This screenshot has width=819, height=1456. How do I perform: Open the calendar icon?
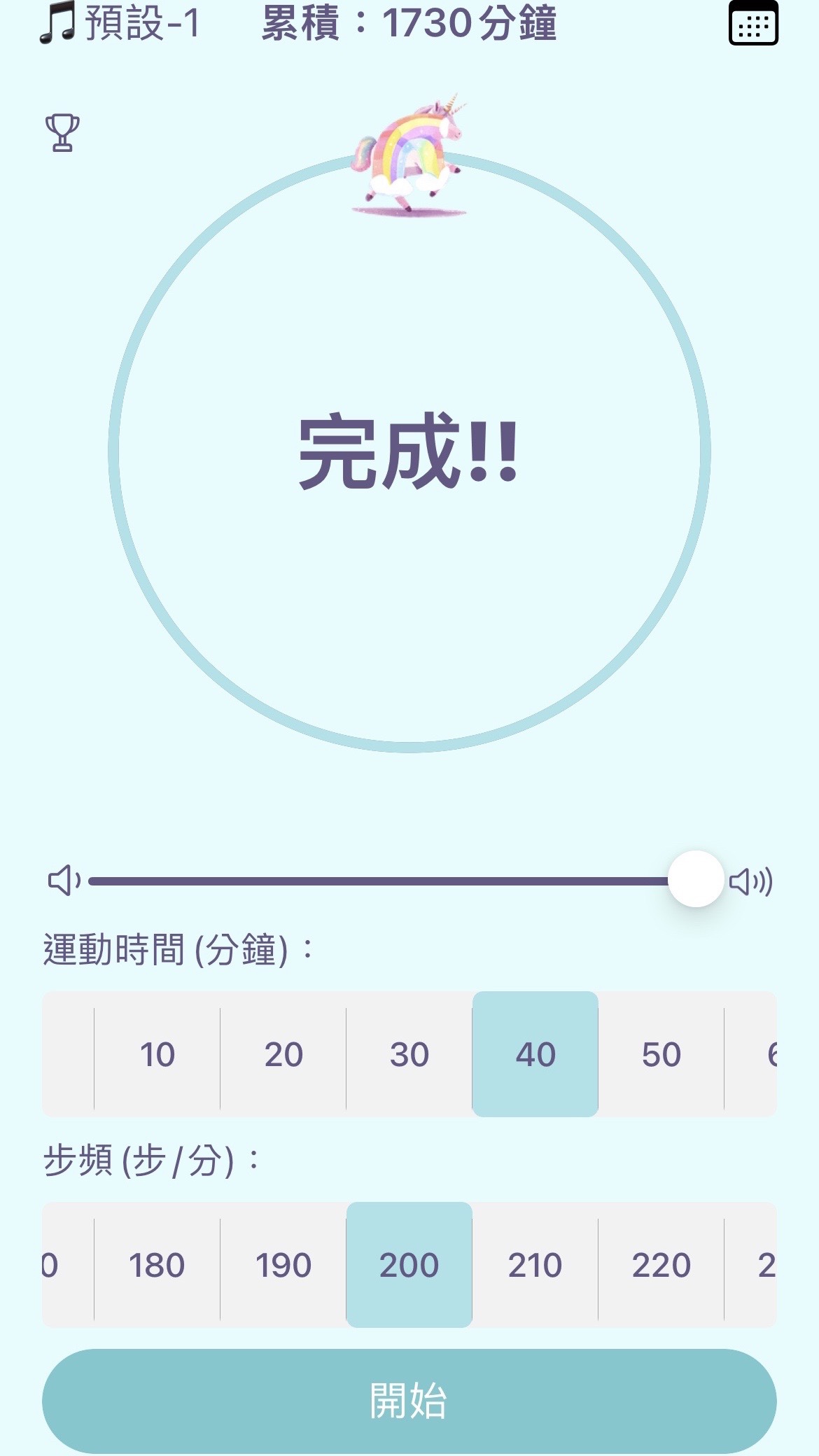pyautogui.click(x=753, y=24)
